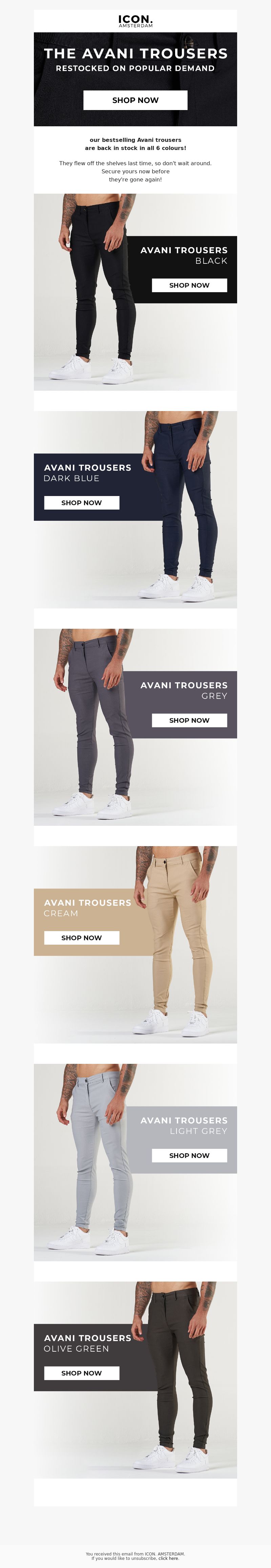
Task: Open Shop Now for Olive Green trousers
Action: (x=82, y=1373)
